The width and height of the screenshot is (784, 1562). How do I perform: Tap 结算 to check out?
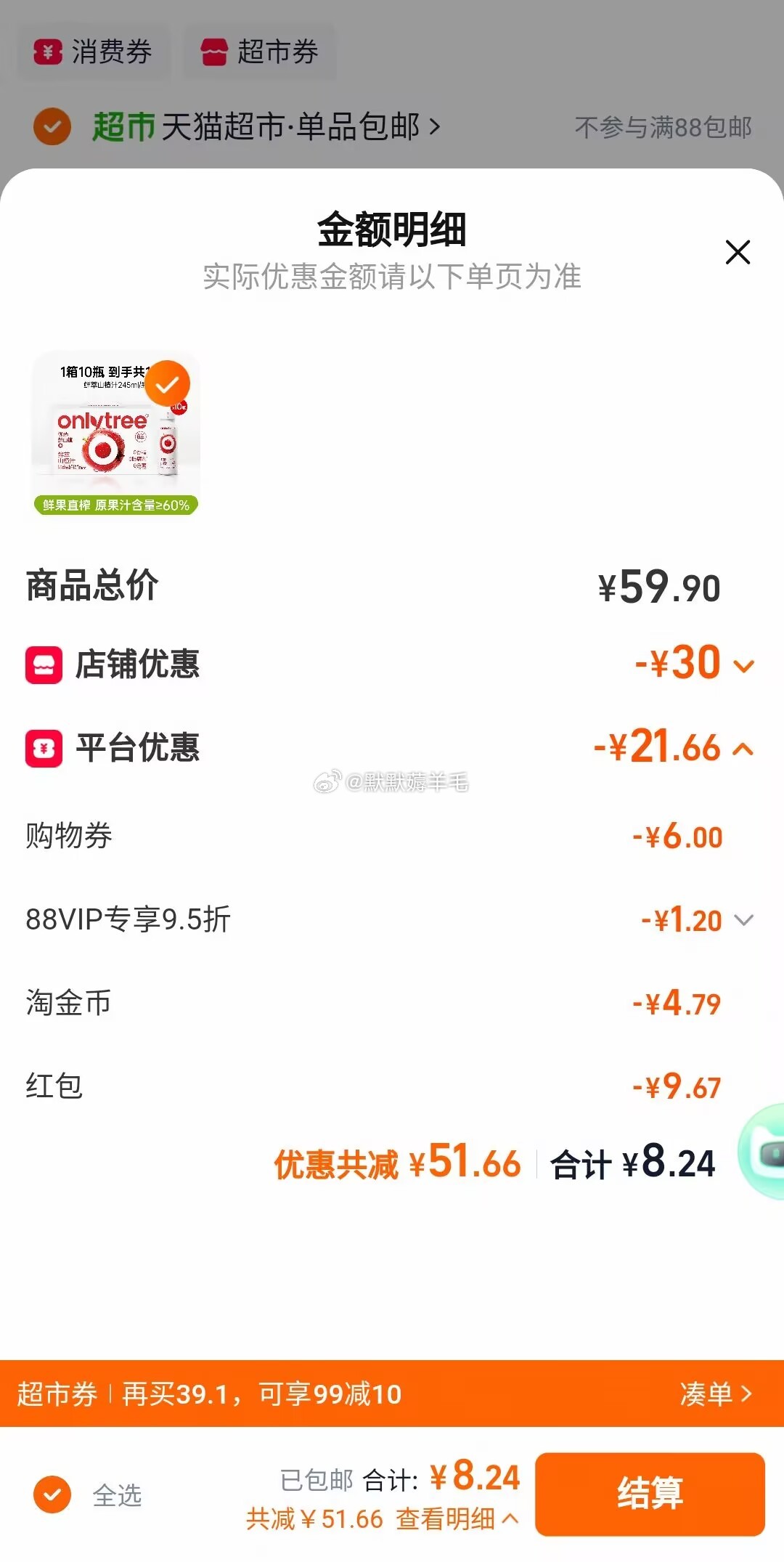pos(650,1494)
